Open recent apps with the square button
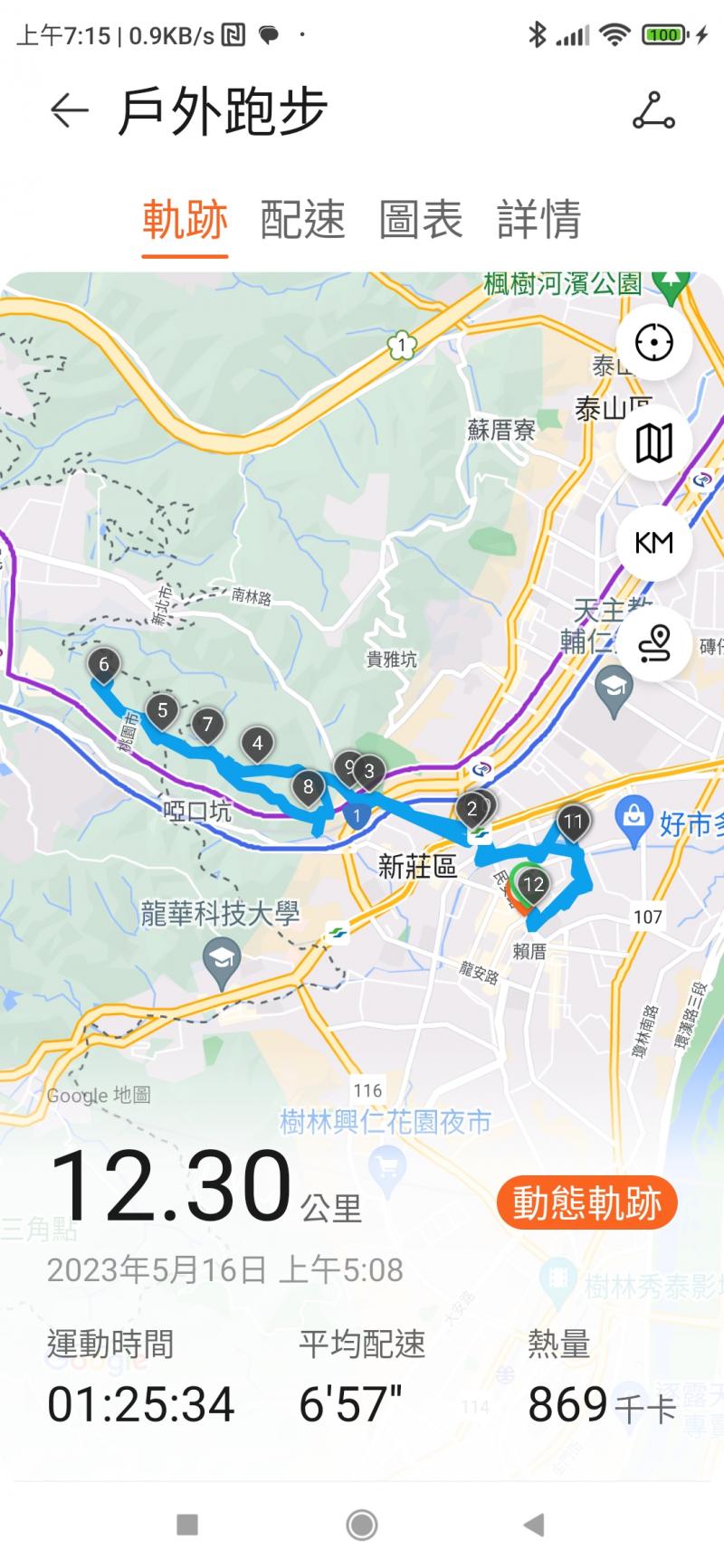 tap(187, 1525)
